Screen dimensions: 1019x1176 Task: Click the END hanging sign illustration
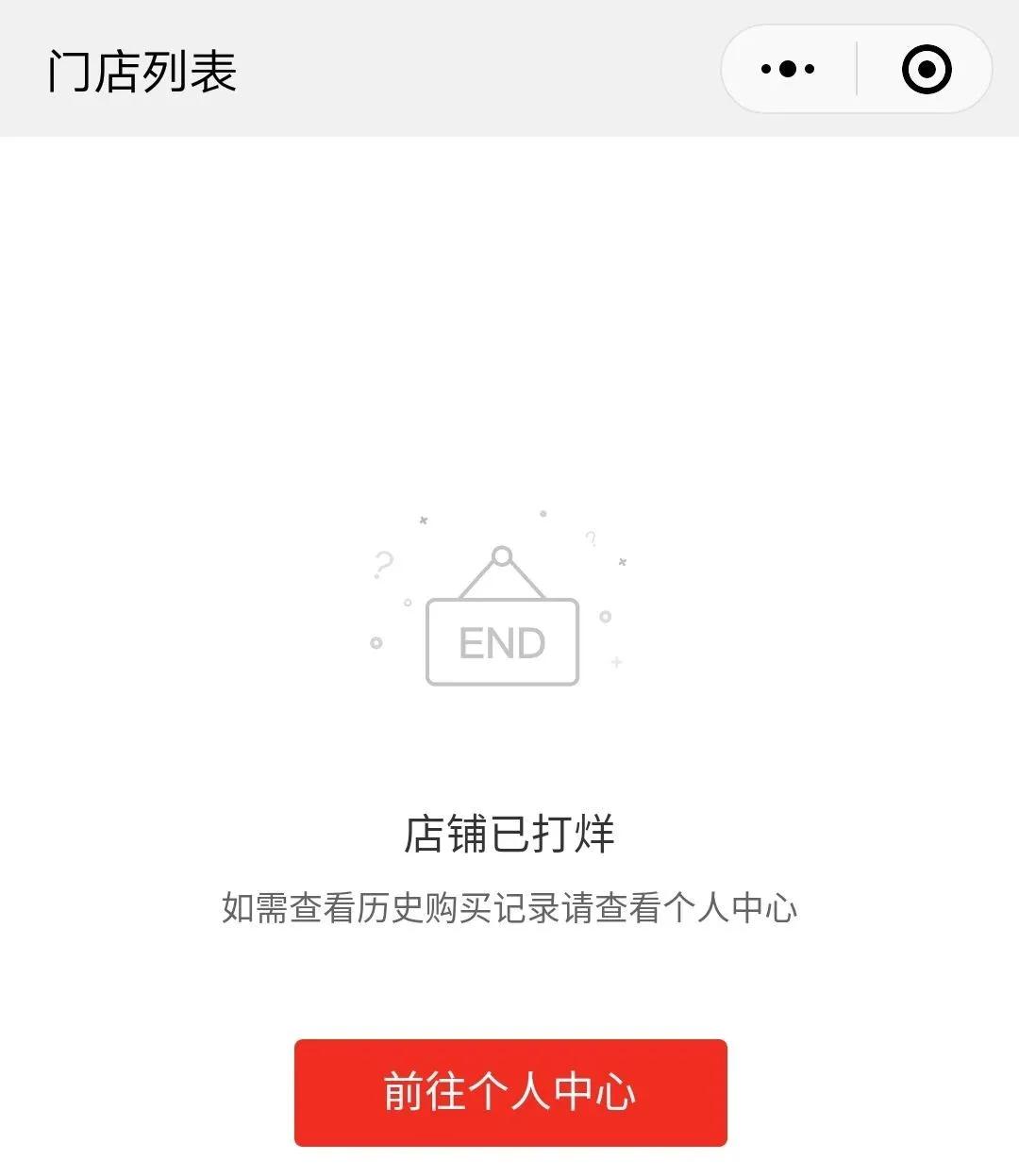click(502, 641)
